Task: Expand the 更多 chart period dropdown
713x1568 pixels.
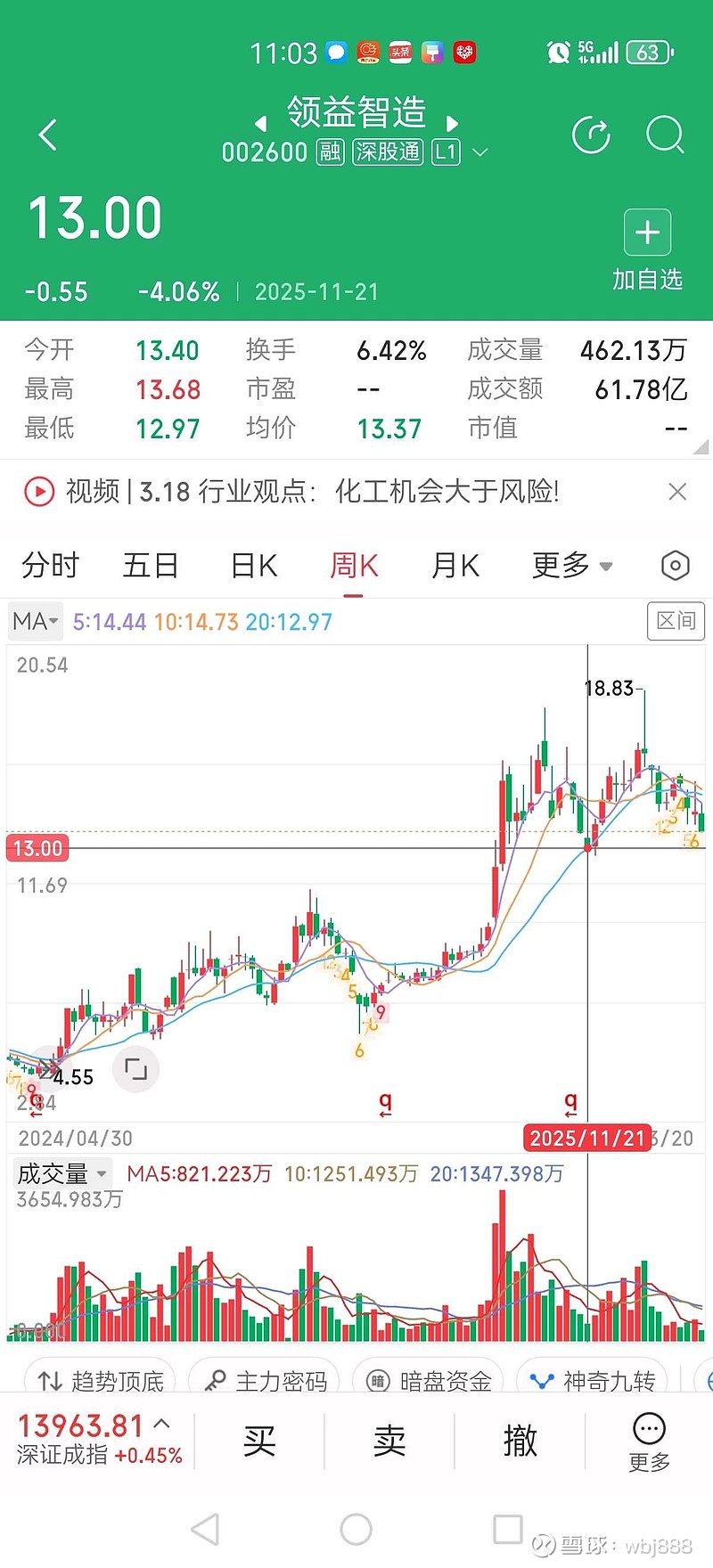Action: [571, 566]
